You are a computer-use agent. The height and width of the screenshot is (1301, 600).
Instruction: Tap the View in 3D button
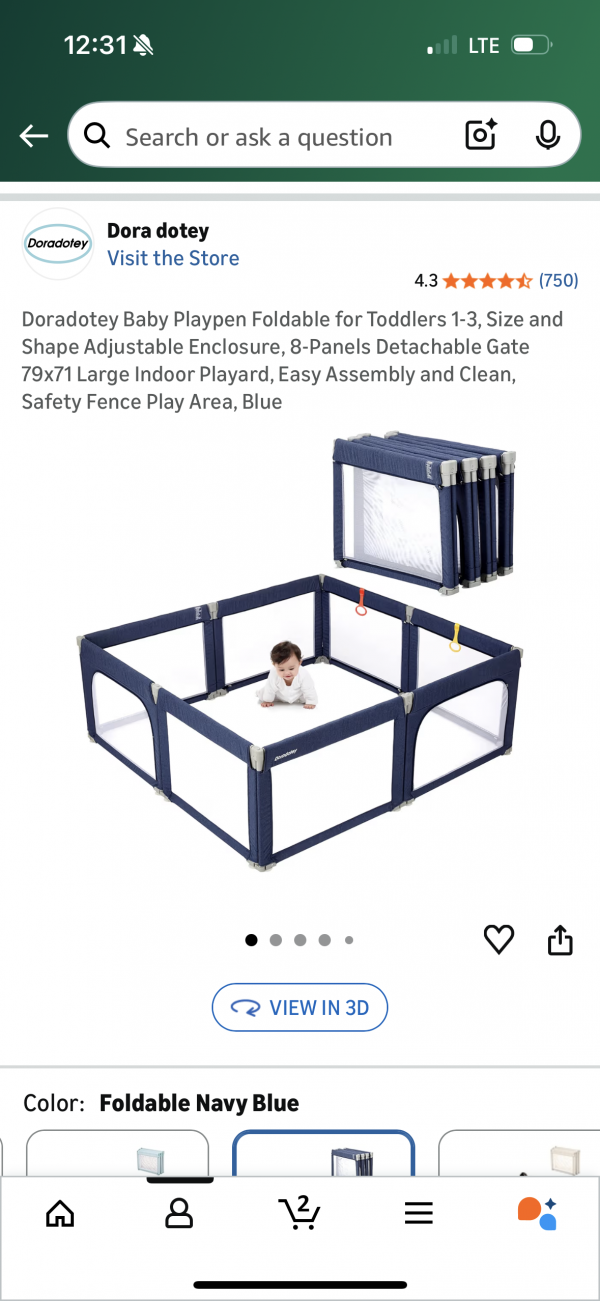click(300, 1008)
